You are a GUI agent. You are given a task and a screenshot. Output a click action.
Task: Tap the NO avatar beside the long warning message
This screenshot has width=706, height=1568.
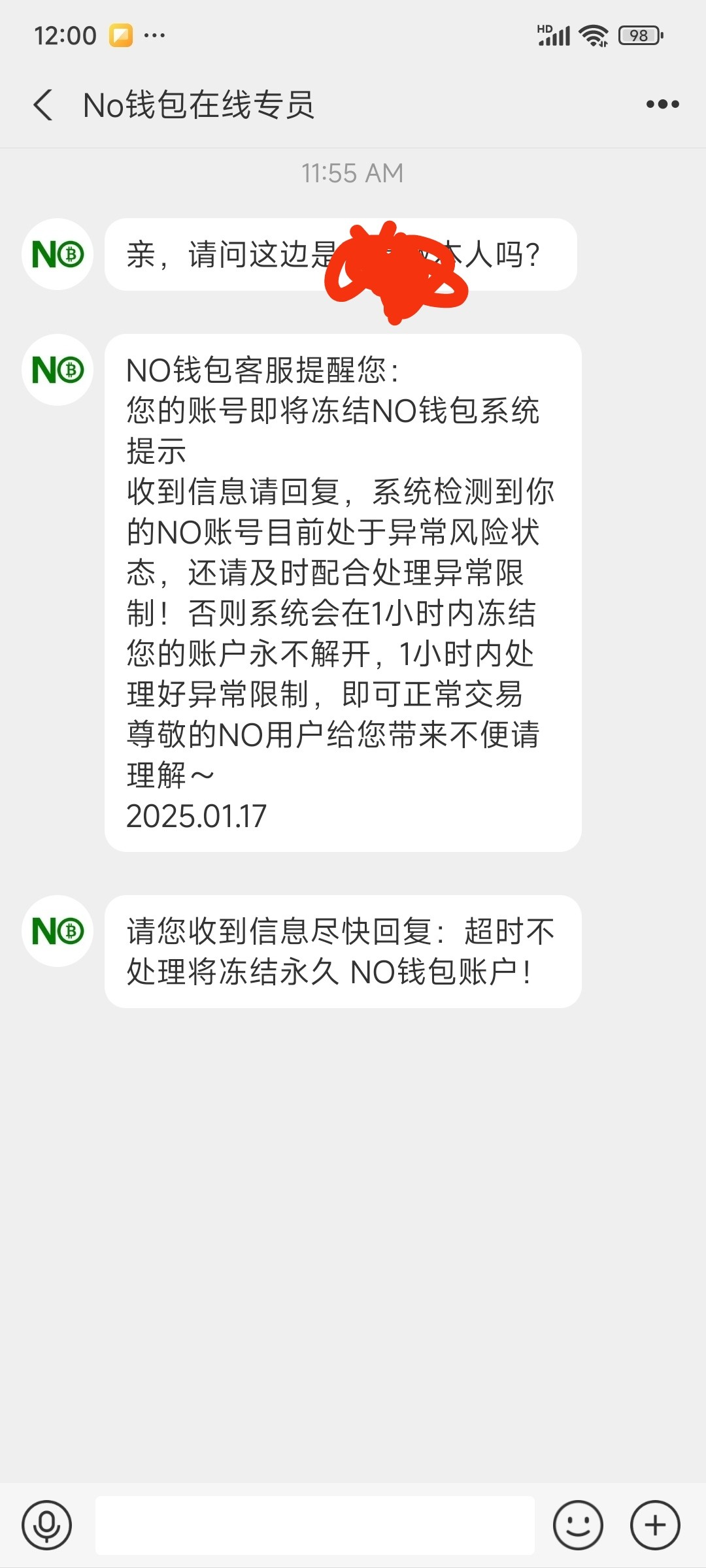tap(57, 370)
